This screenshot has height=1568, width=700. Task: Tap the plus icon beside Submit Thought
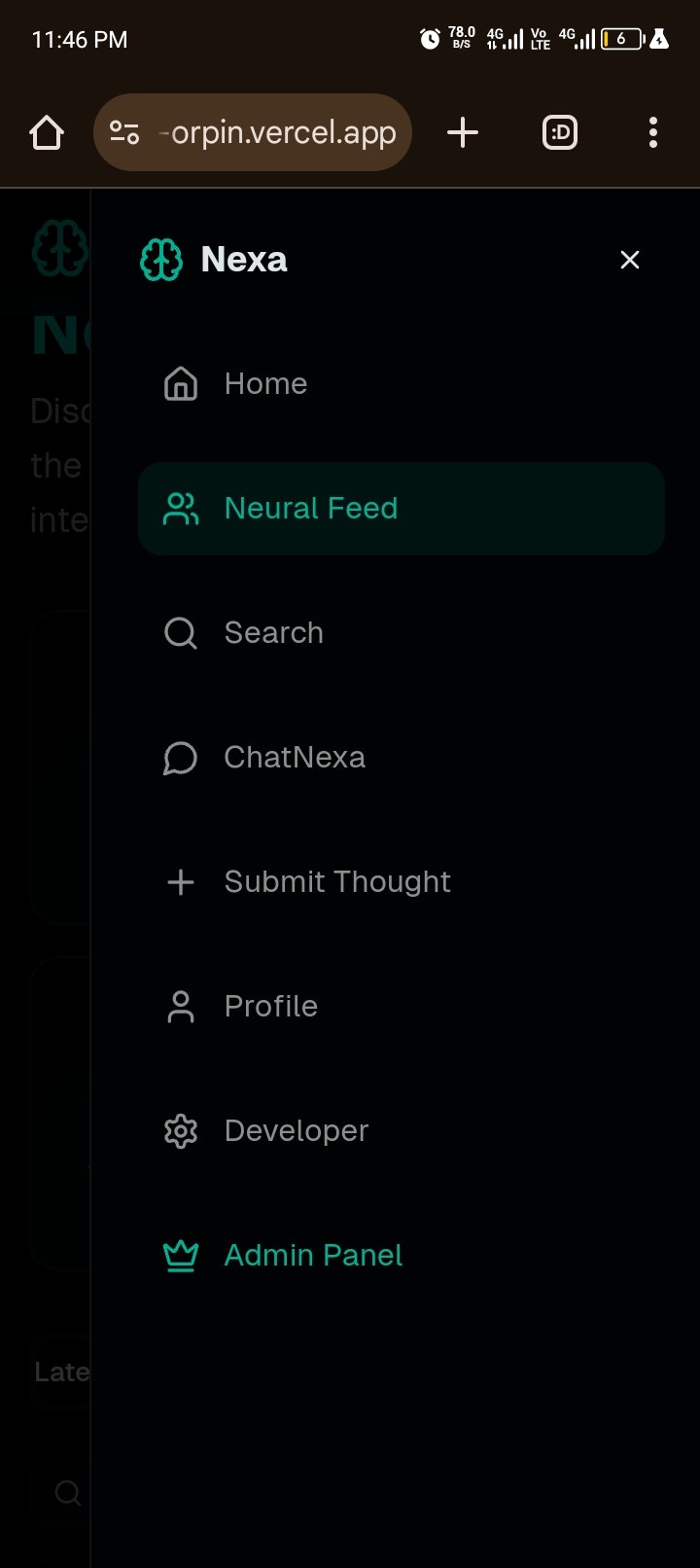point(180,882)
